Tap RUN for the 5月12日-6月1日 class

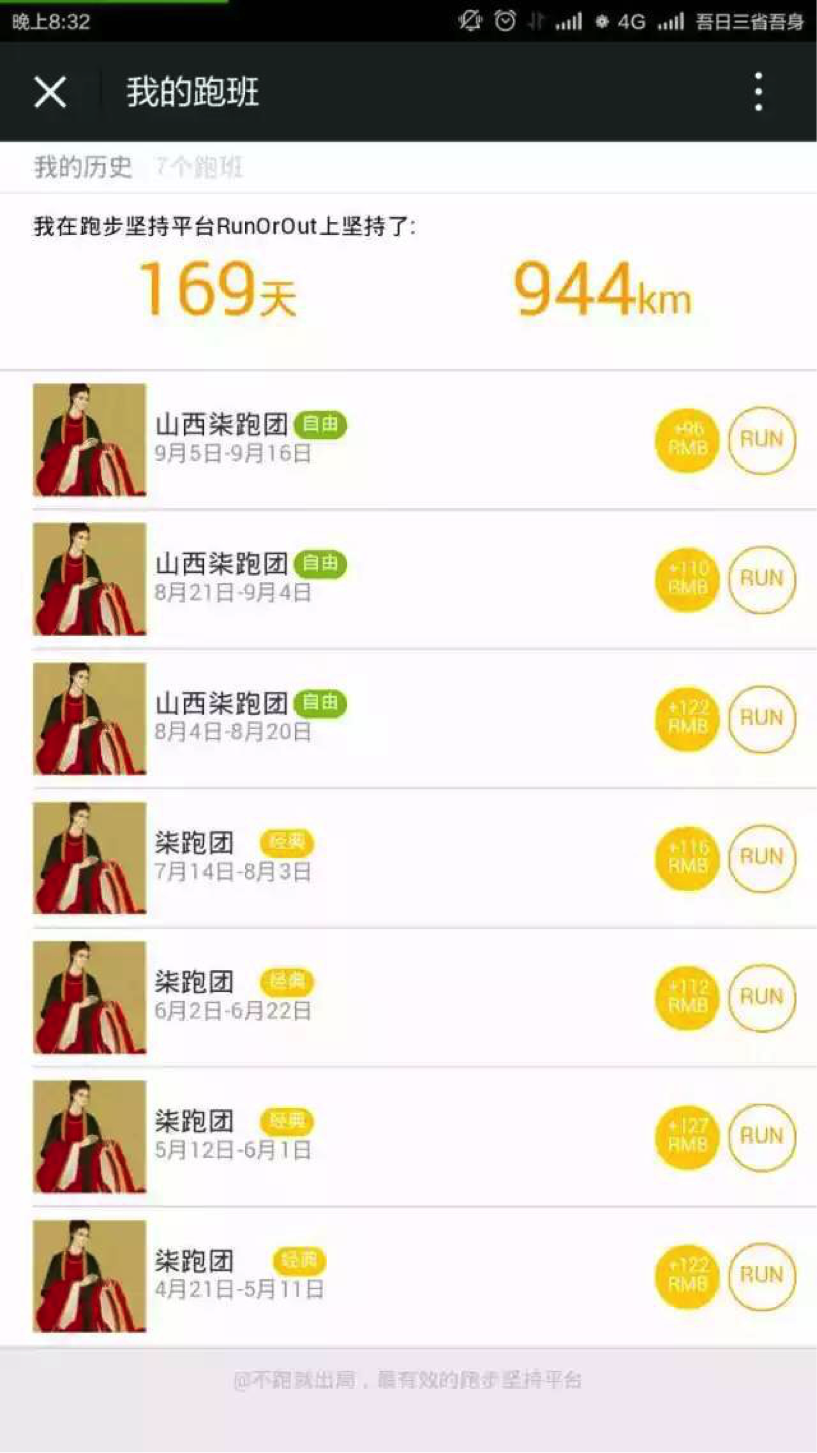click(x=762, y=1137)
